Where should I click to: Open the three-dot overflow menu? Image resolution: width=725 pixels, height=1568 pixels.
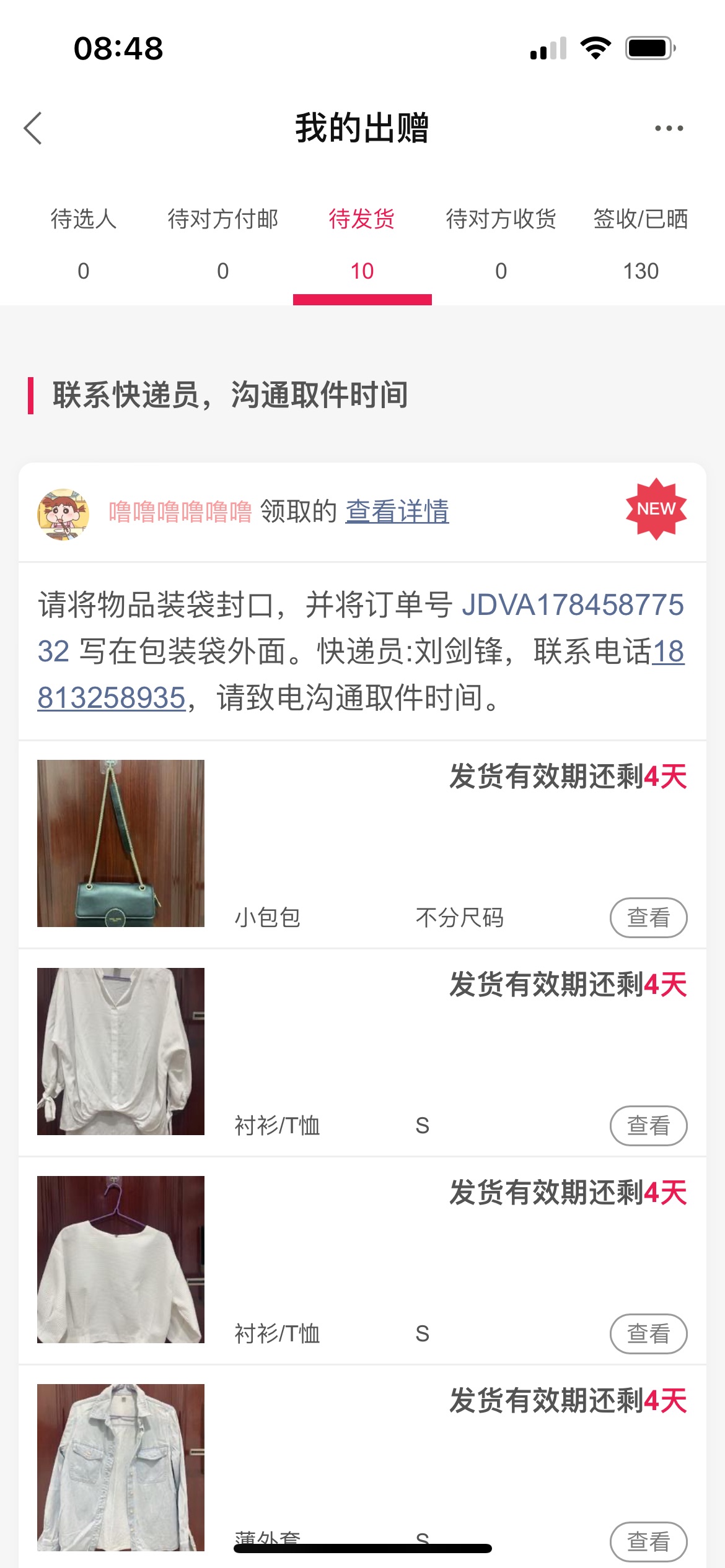point(669,128)
